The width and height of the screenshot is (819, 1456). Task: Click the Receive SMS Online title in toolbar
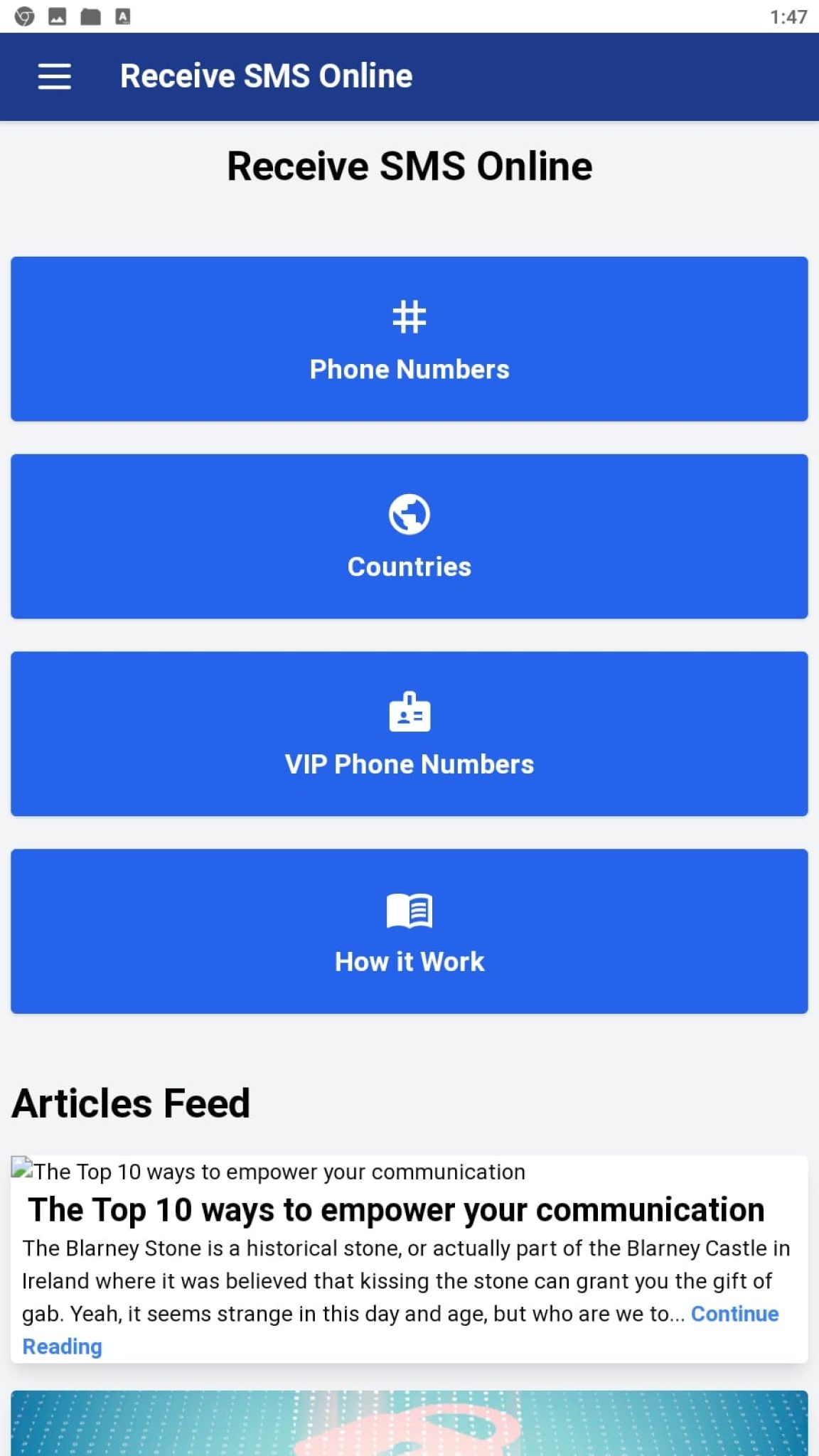[266, 76]
